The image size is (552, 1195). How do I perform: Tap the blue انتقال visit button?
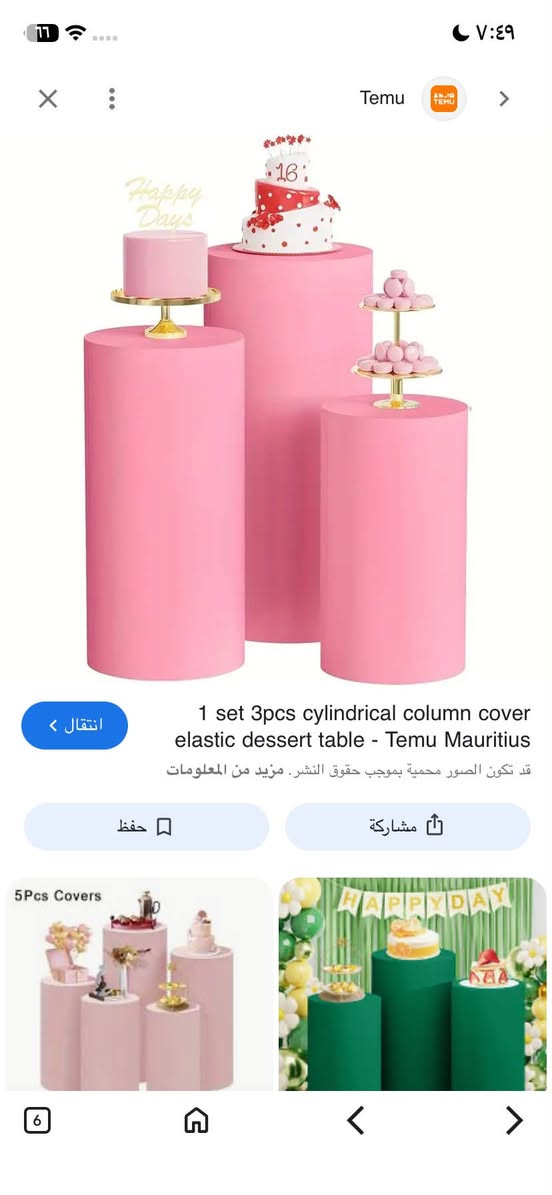[75, 725]
